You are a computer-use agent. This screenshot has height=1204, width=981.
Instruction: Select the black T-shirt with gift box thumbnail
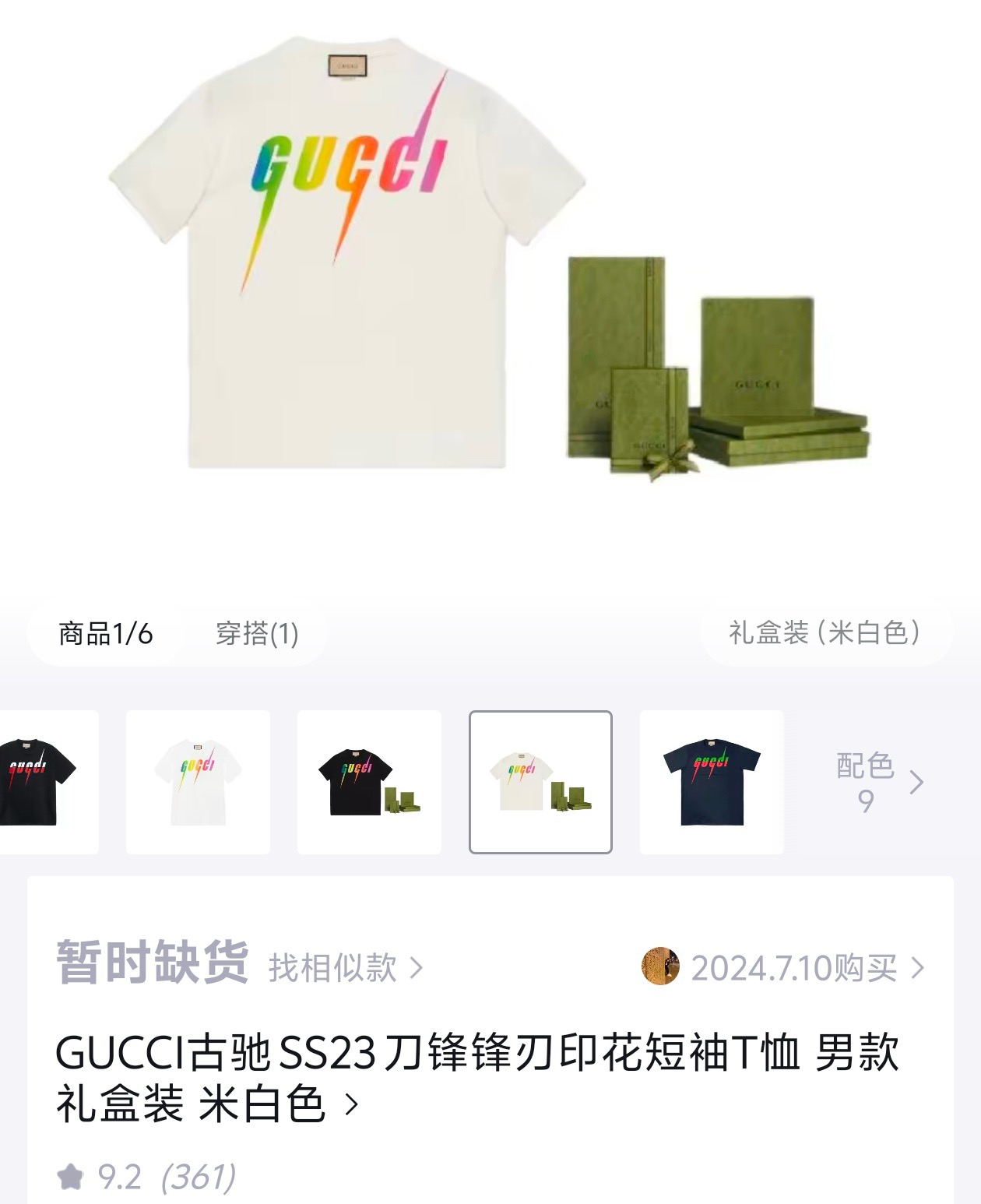tap(369, 782)
